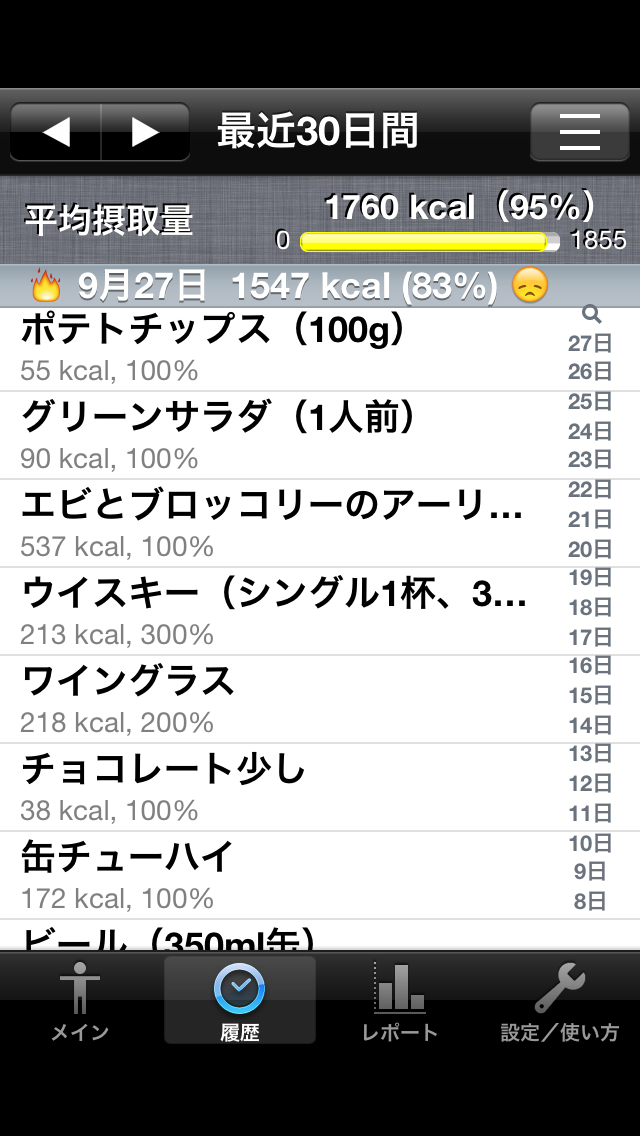Image resolution: width=640 pixels, height=1136 pixels.
Task: Go to the next period arrow
Action: 145,132
